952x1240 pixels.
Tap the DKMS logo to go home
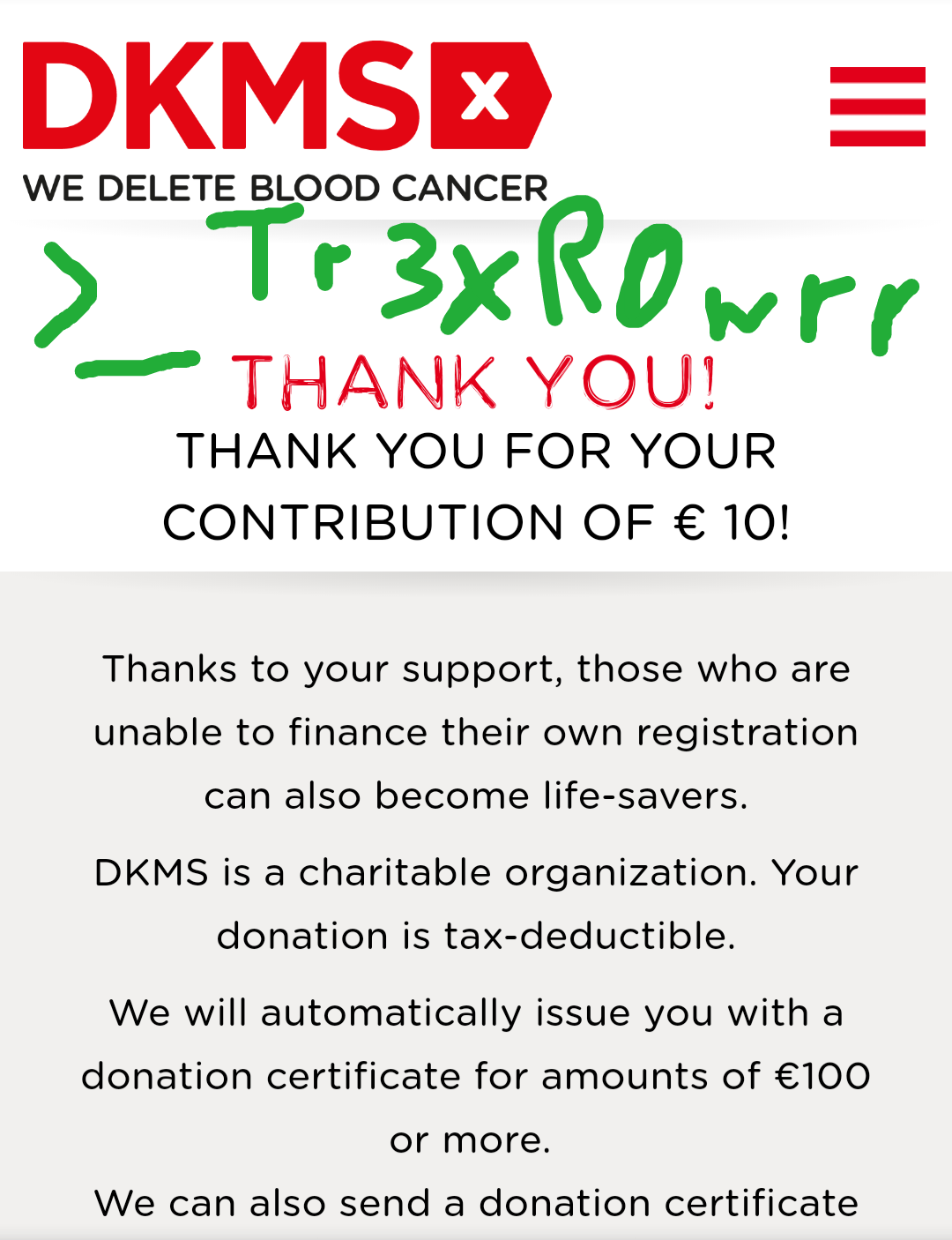point(286,123)
